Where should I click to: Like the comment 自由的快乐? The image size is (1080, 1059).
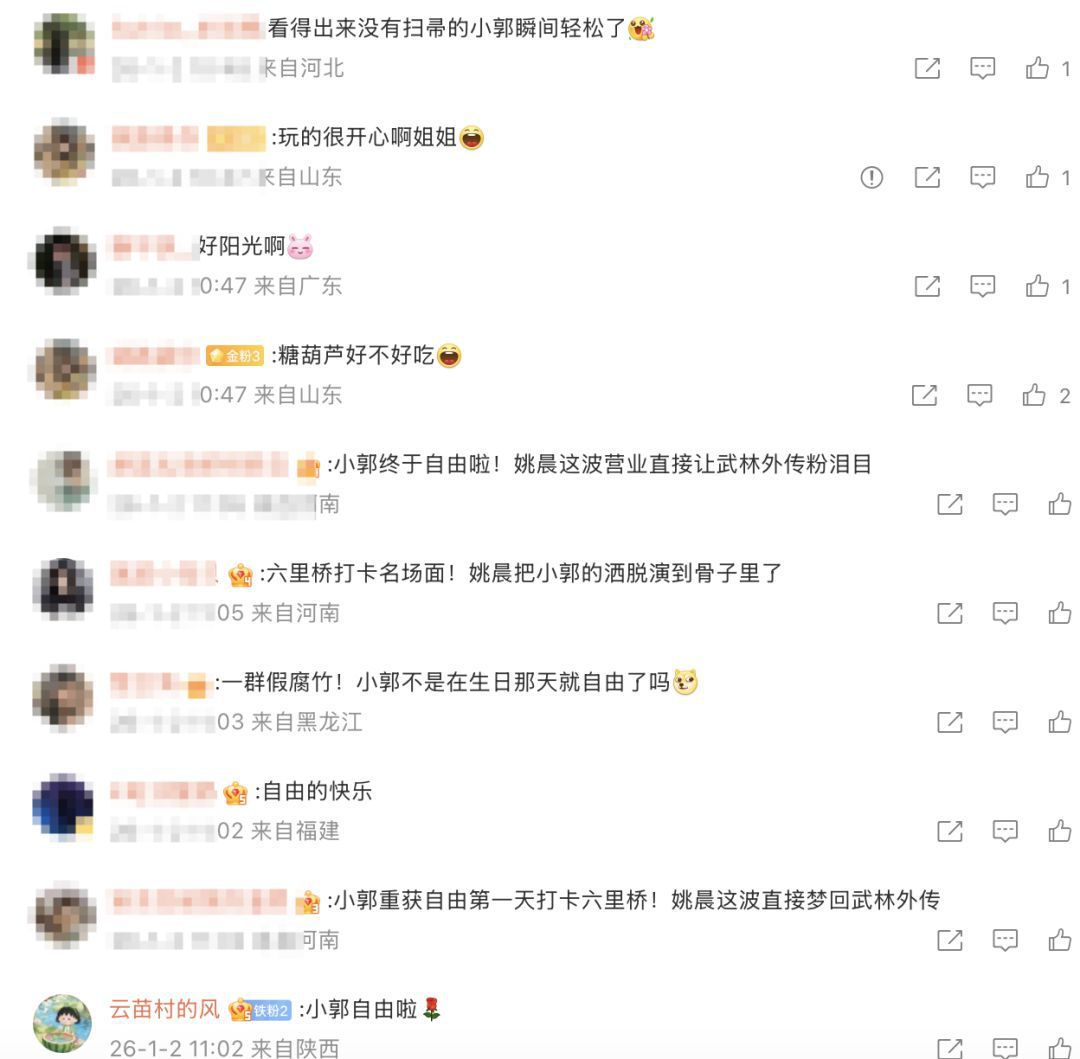1059,831
